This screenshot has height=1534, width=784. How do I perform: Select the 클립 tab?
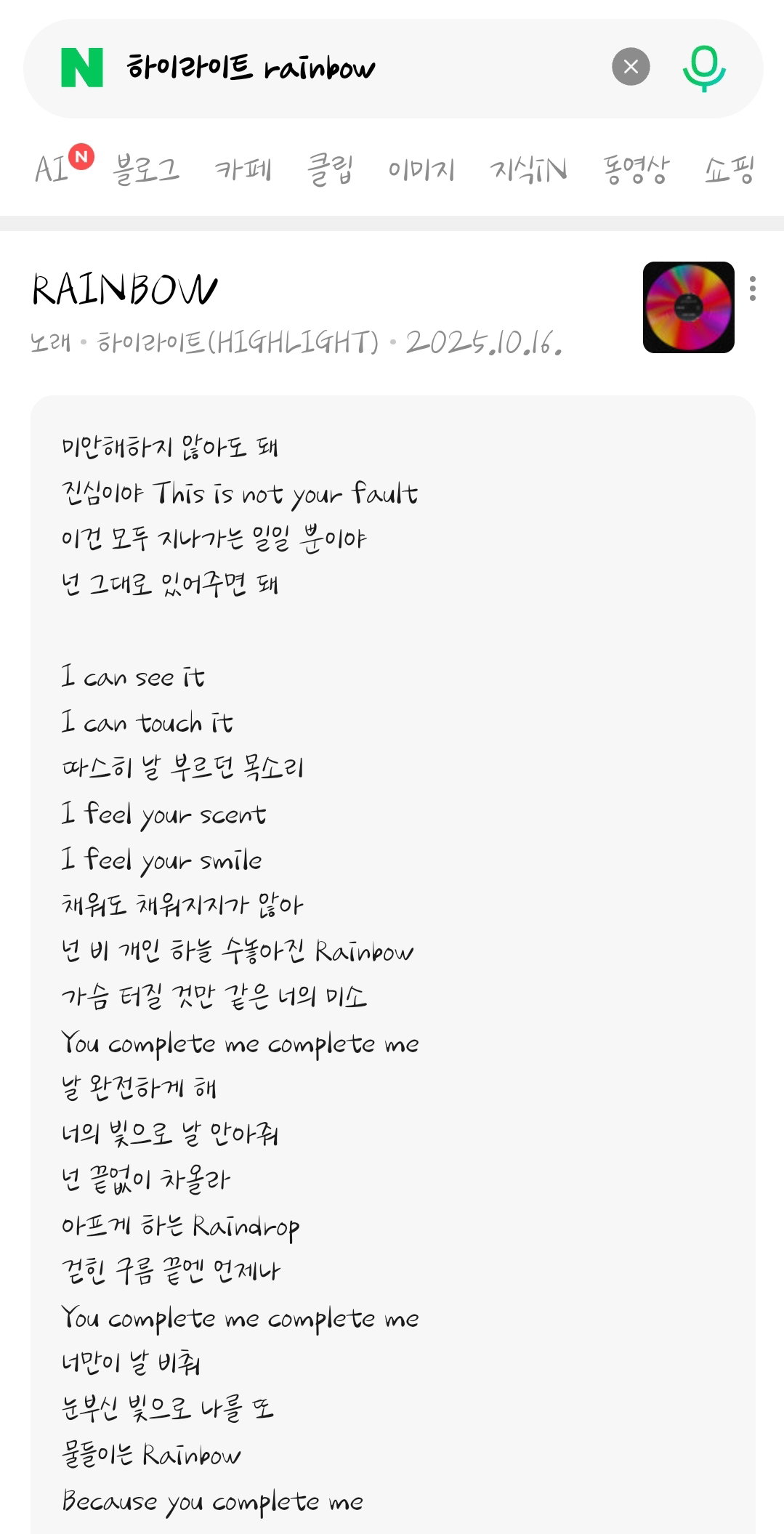pyautogui.click(x=331, y=169)
